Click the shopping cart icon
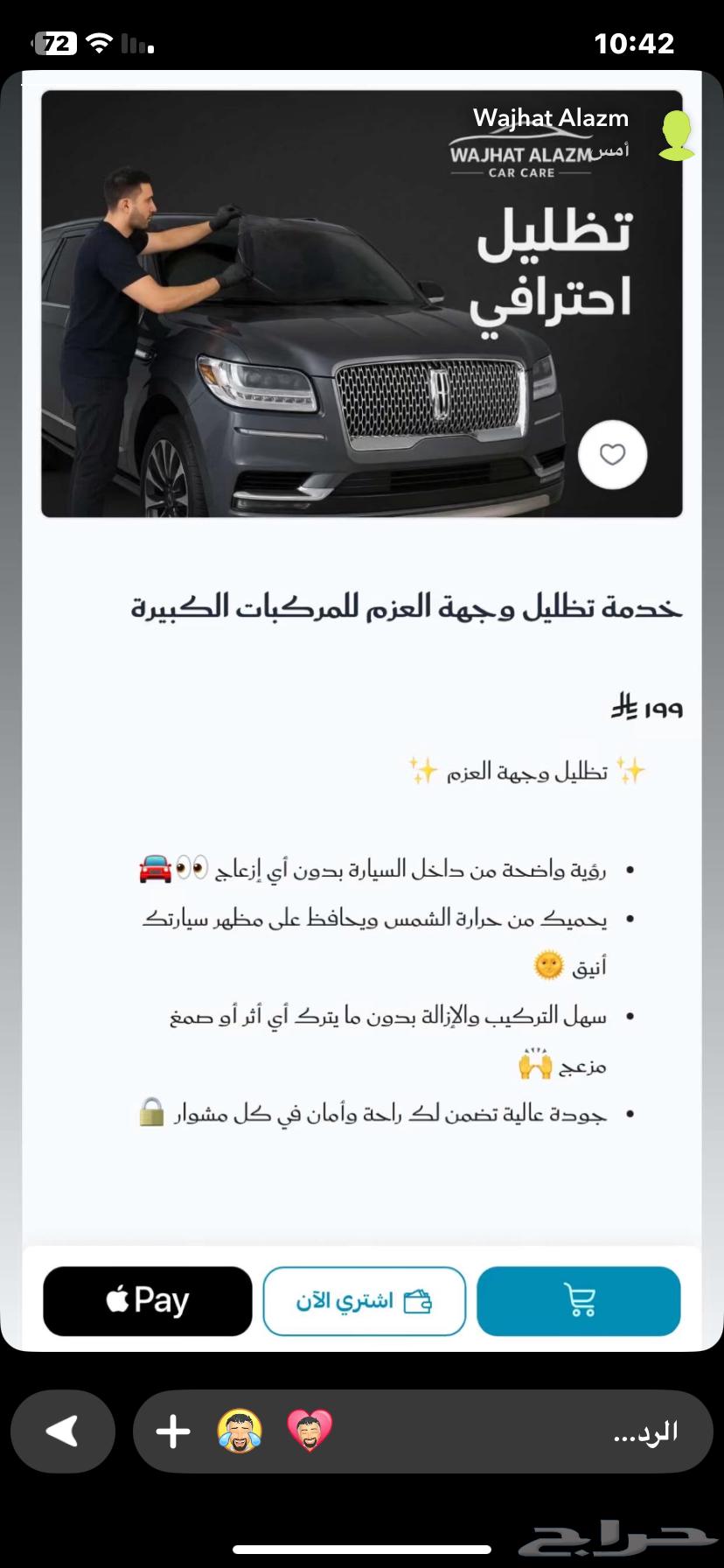The image size is (724, 1568). pos(578,1300)
